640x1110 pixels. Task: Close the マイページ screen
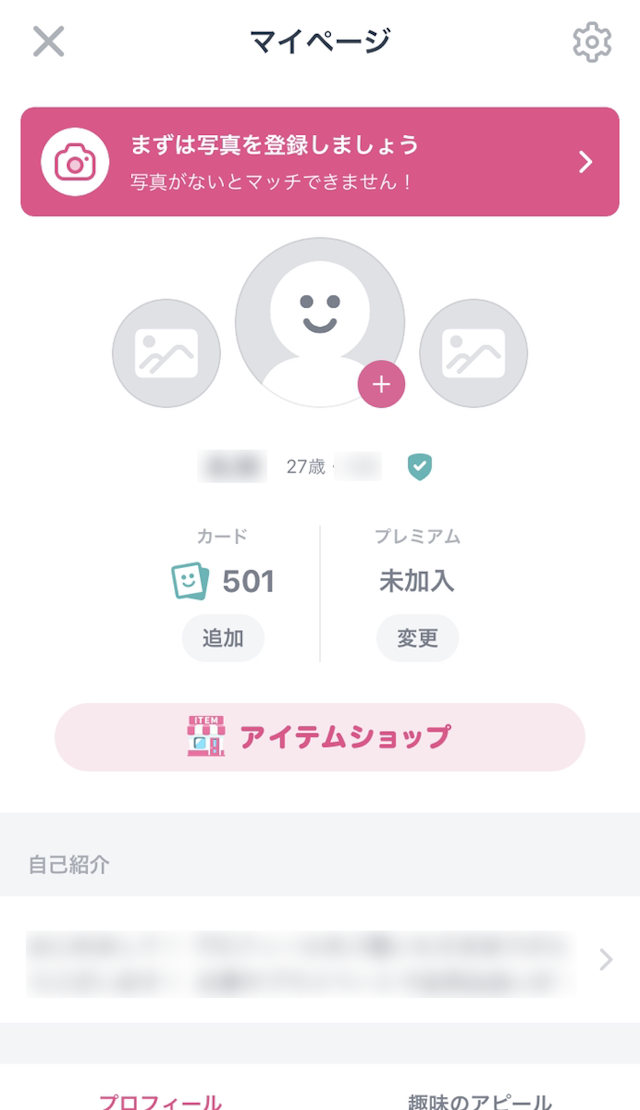[x=48, y=41]
